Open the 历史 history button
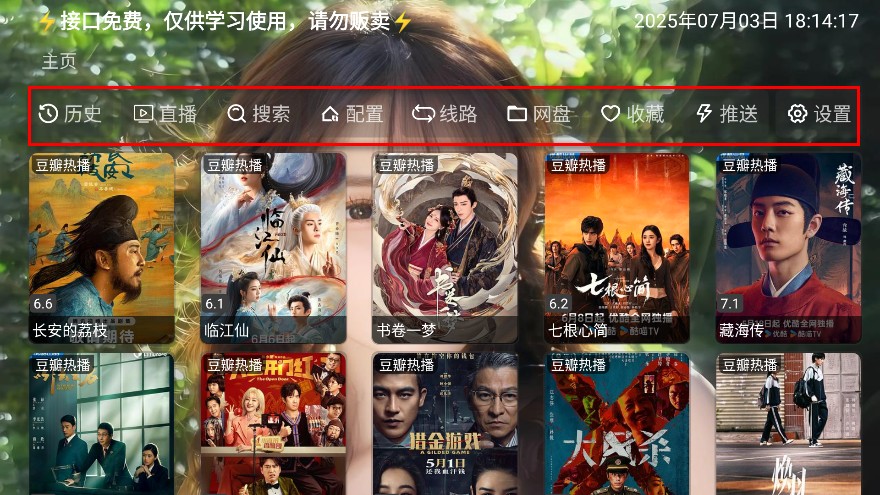 [70, 114]
